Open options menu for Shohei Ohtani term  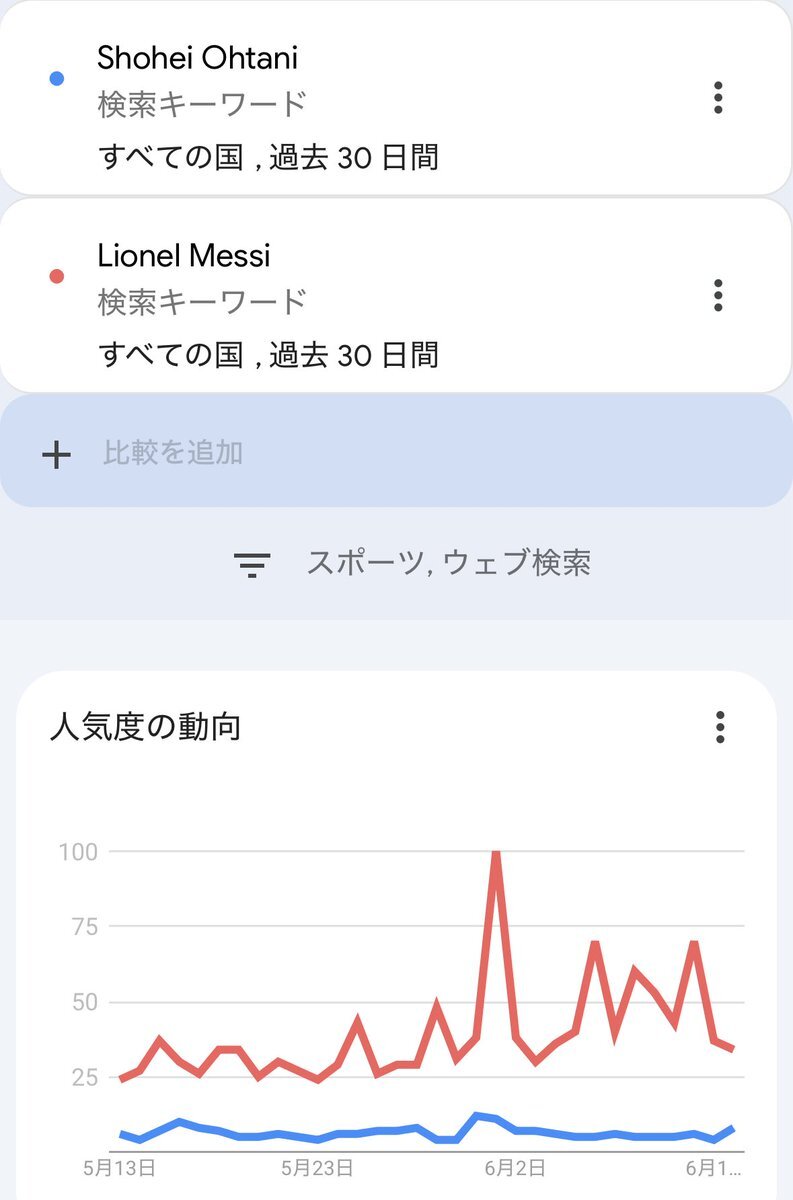(718, 98)
